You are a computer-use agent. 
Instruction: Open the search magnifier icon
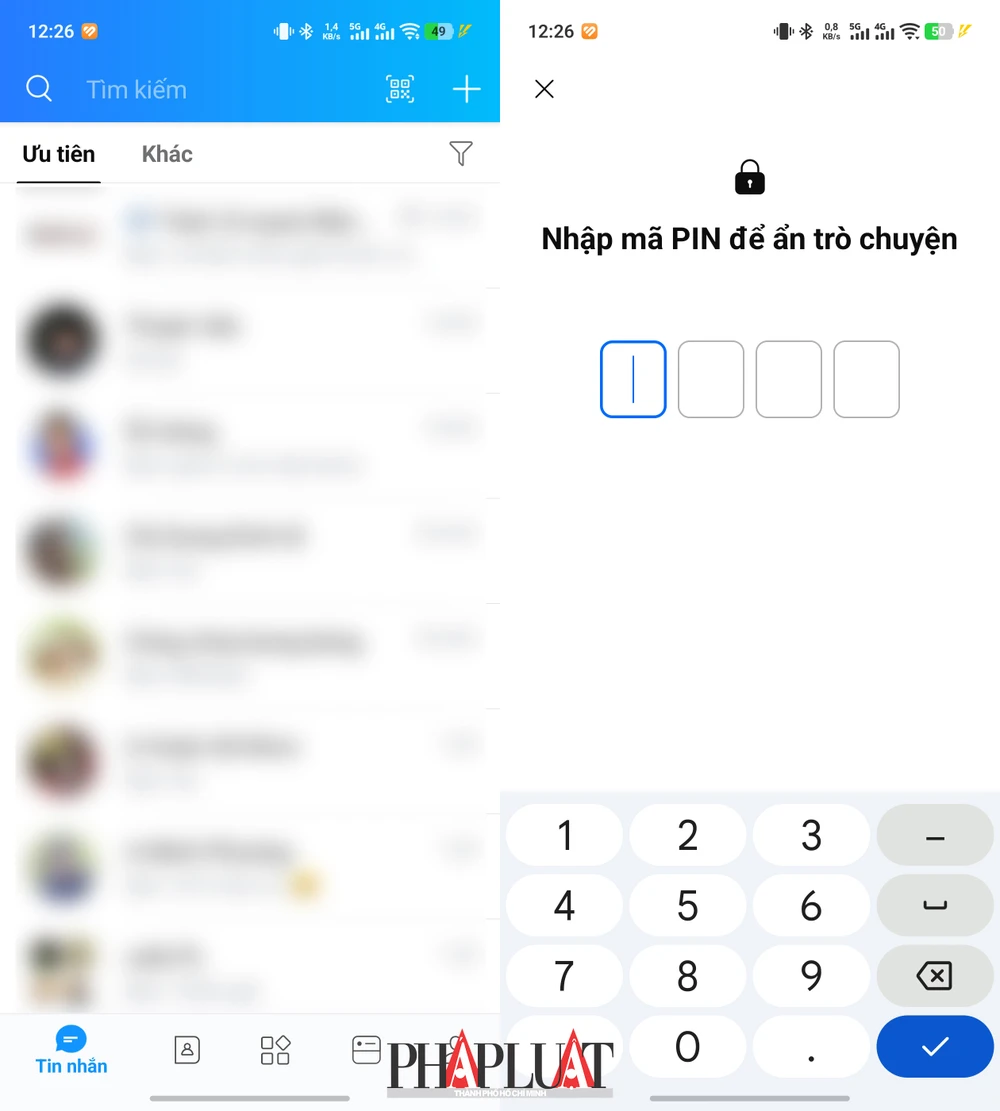coord(39,89)
